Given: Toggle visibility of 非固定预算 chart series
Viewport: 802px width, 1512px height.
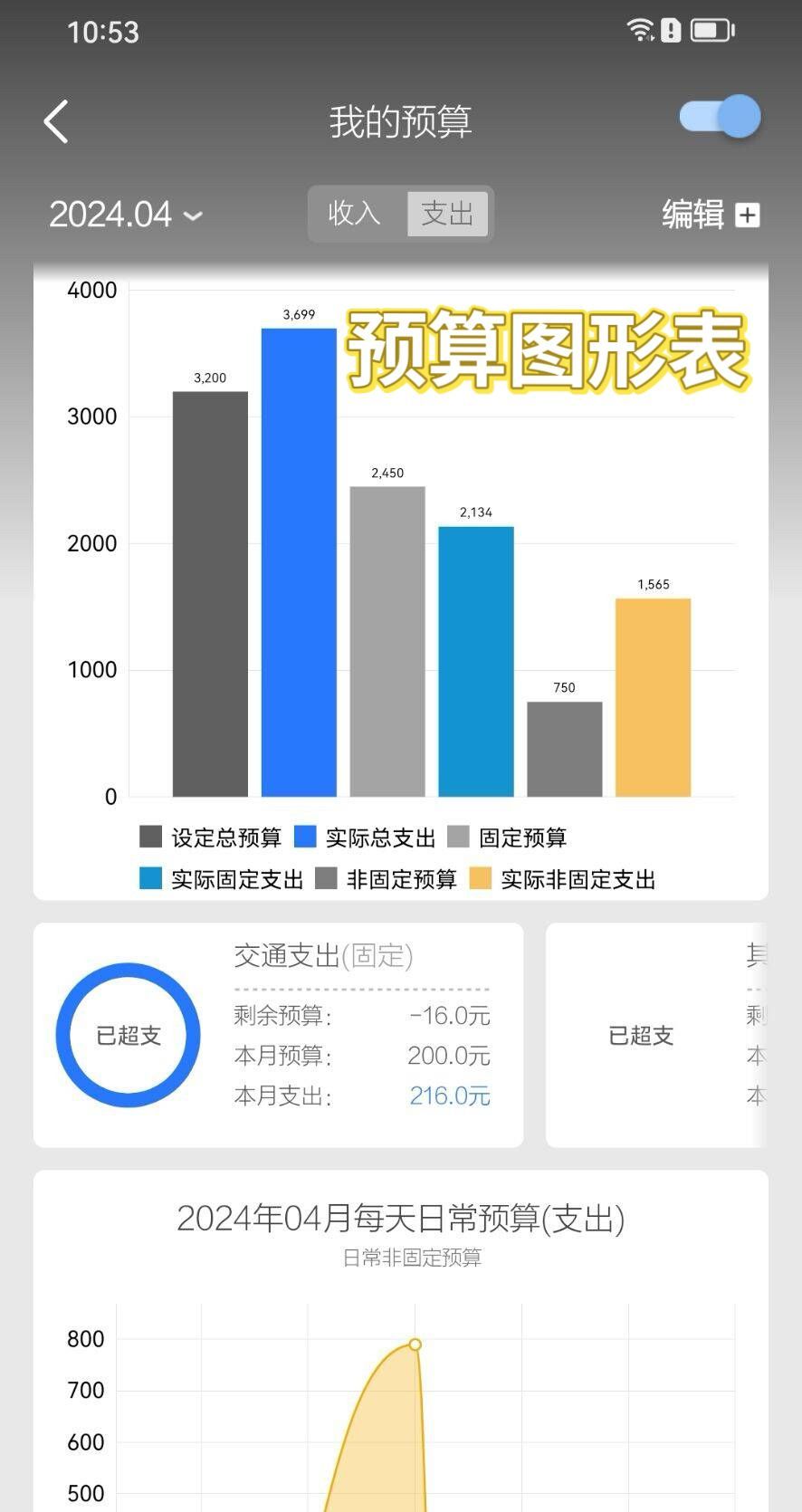Looking at the screenshot, I should 324,879.
